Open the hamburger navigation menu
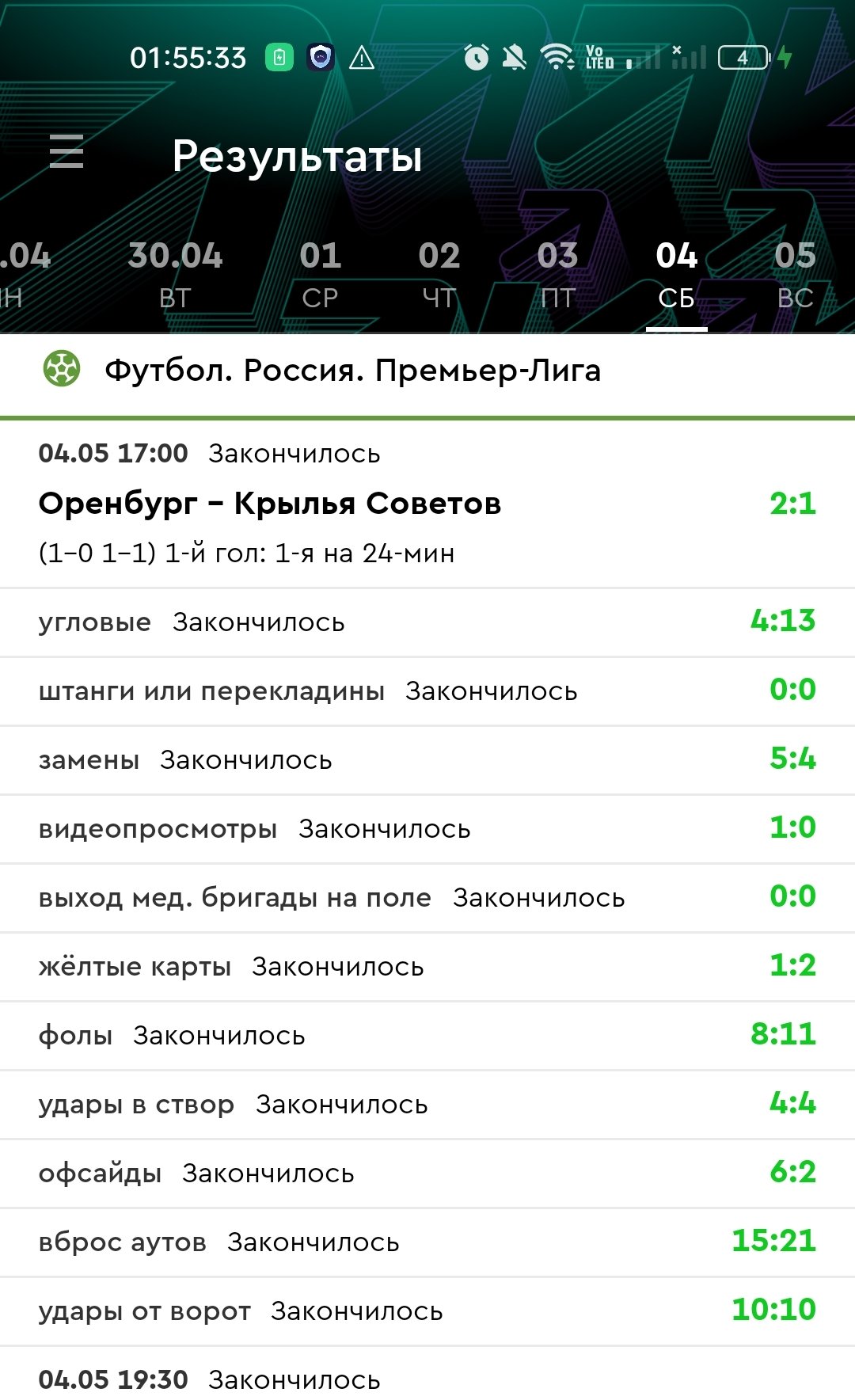 pyautogui.click(x=66, y=151)
